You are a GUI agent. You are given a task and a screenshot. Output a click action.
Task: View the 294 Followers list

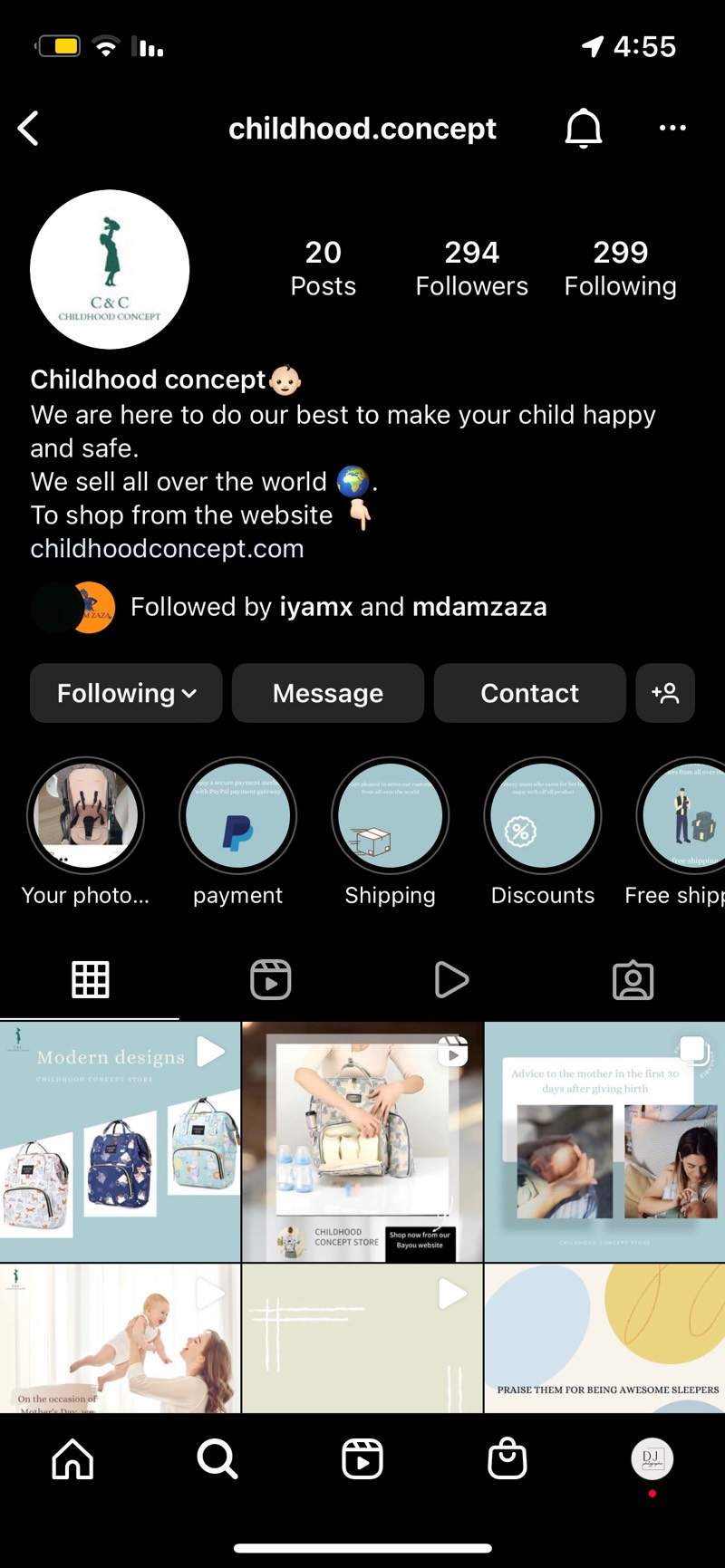click(x=471, y=268)
